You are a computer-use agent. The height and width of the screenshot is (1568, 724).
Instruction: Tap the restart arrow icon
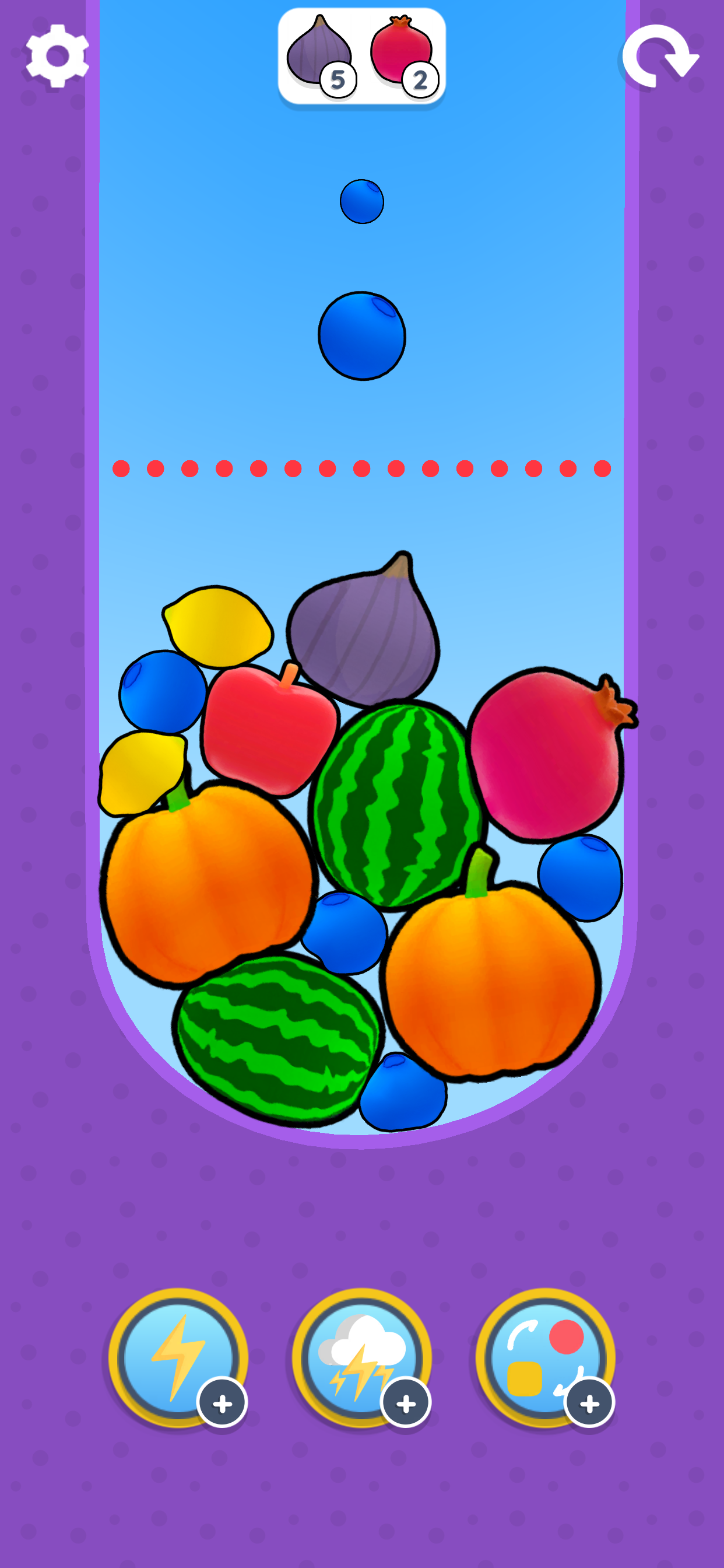coord(659,56)
